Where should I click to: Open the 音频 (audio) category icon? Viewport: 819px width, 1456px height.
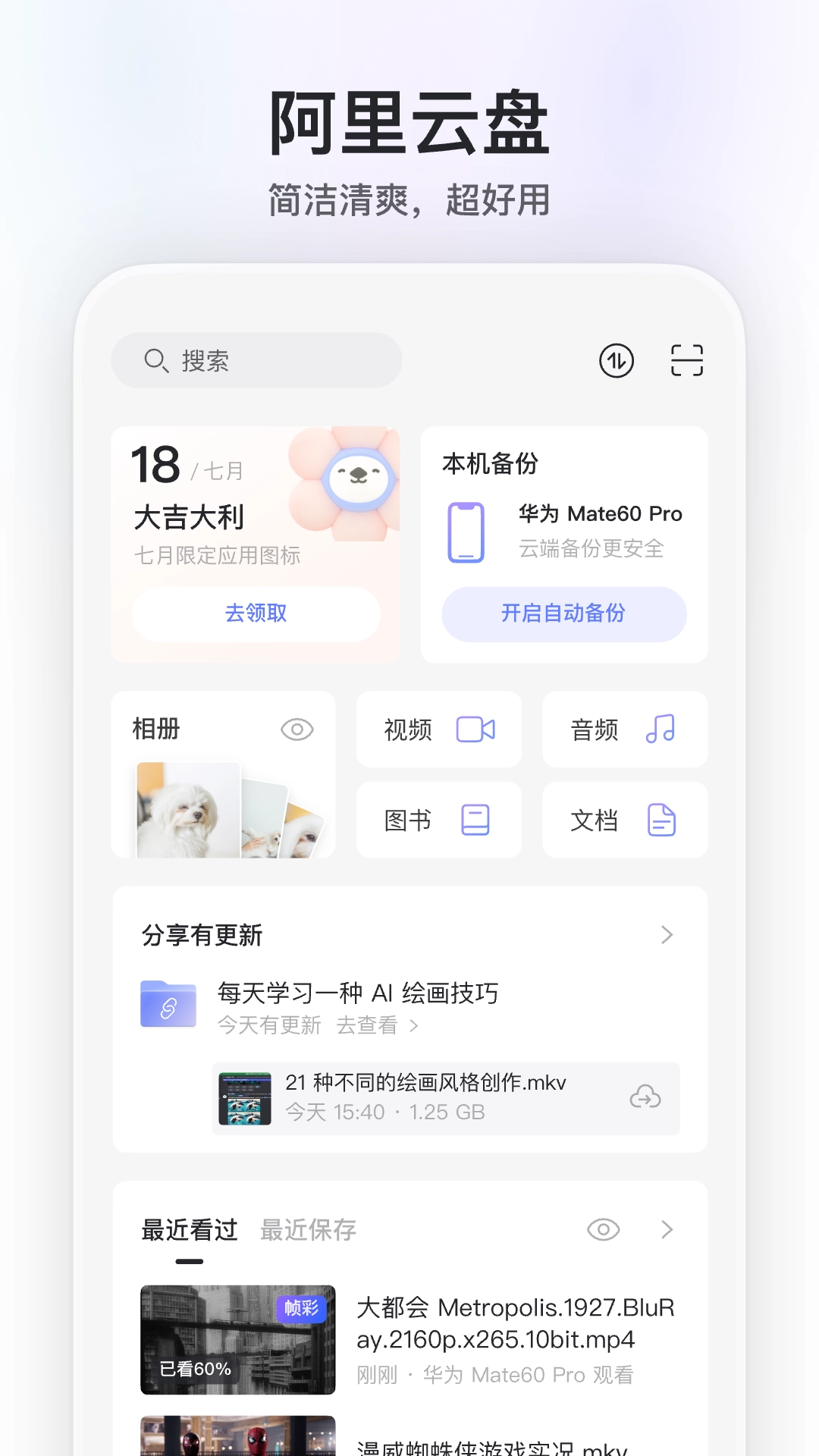point(661,730)
